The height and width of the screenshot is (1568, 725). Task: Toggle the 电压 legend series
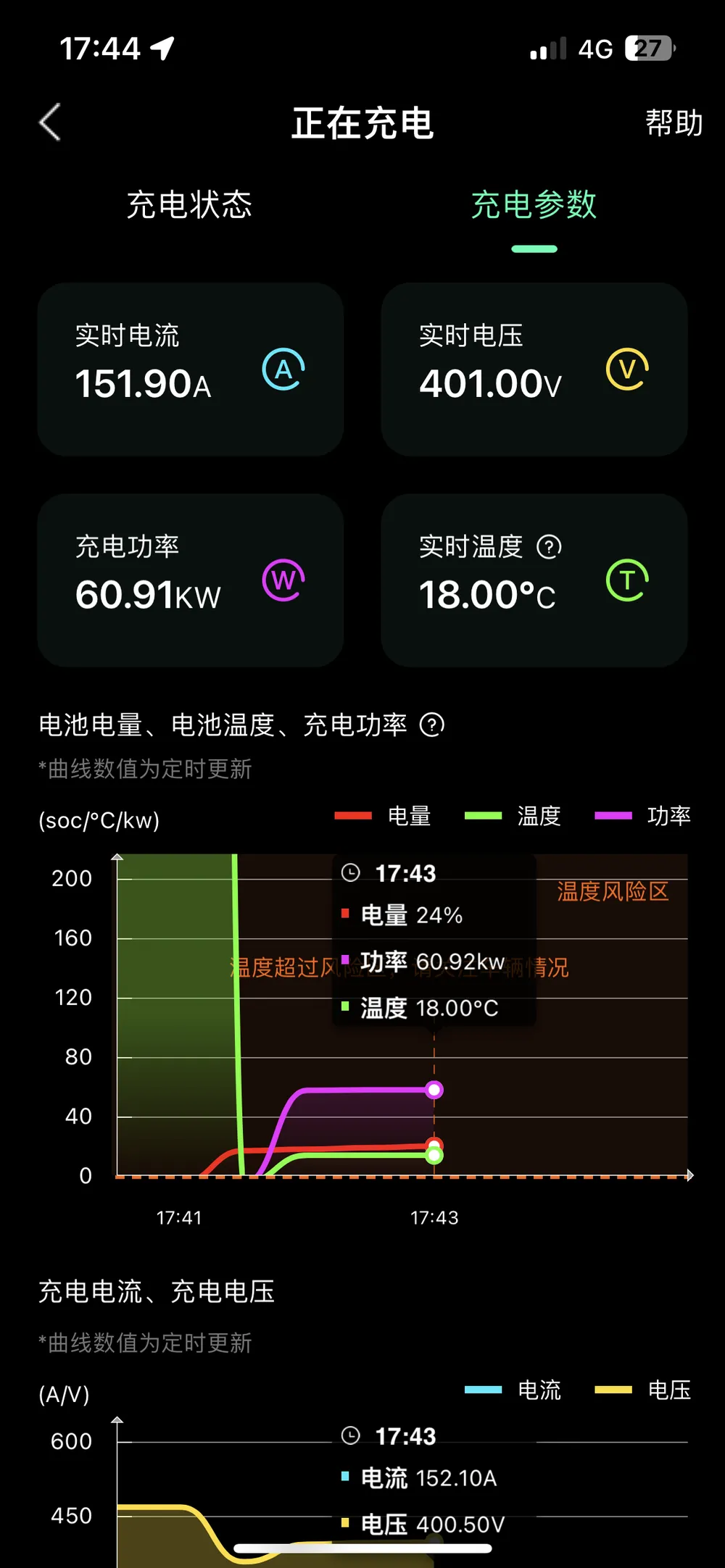click(x=643, y=1390)
